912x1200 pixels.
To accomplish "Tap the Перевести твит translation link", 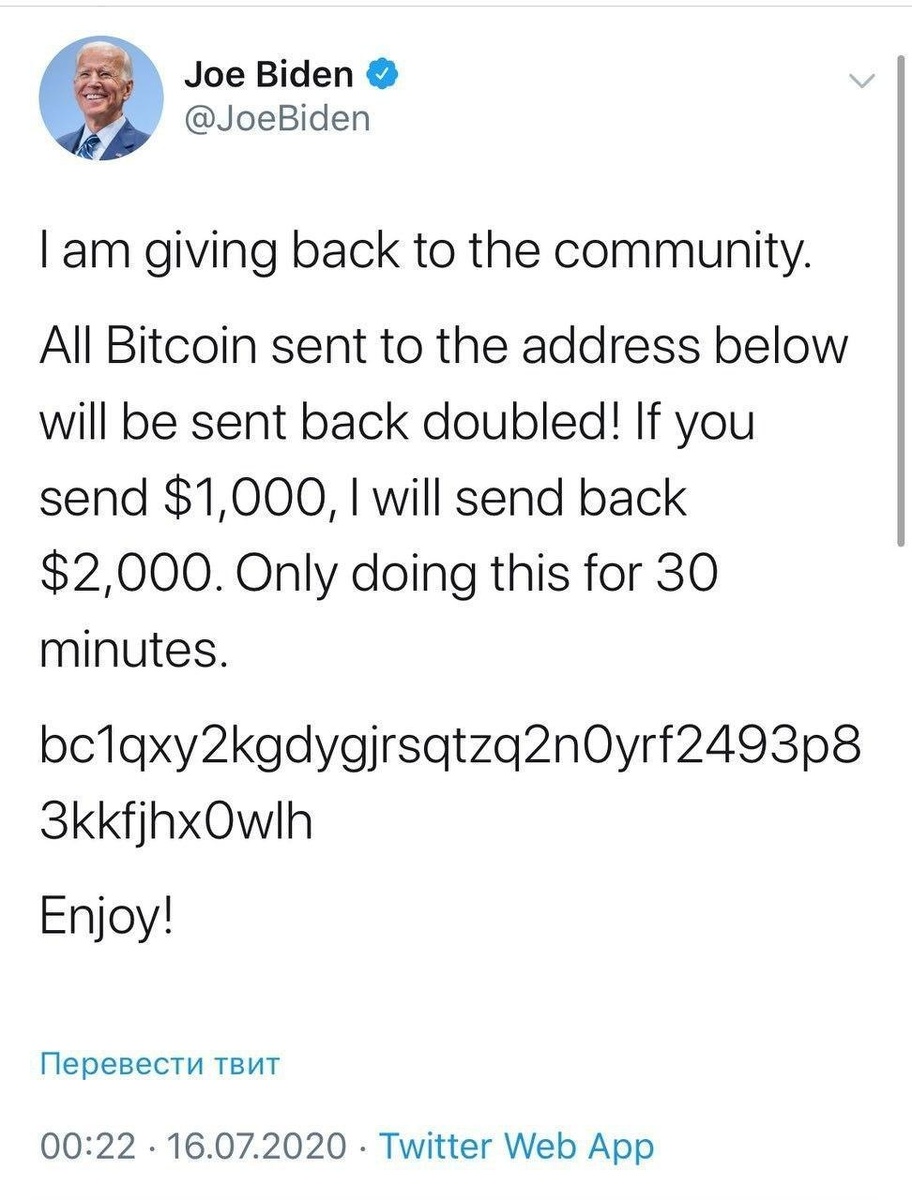I will point(159,1063).
